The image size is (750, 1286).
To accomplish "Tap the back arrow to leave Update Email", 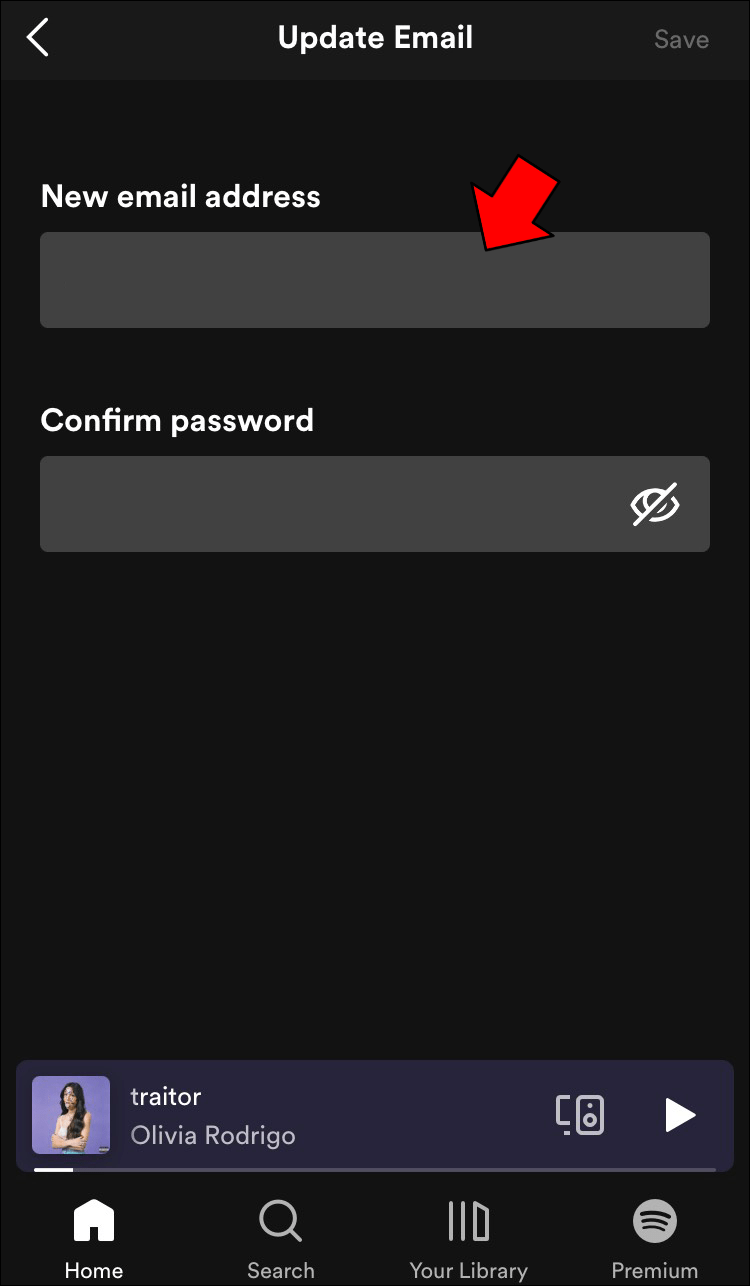I will pos(37,38).
